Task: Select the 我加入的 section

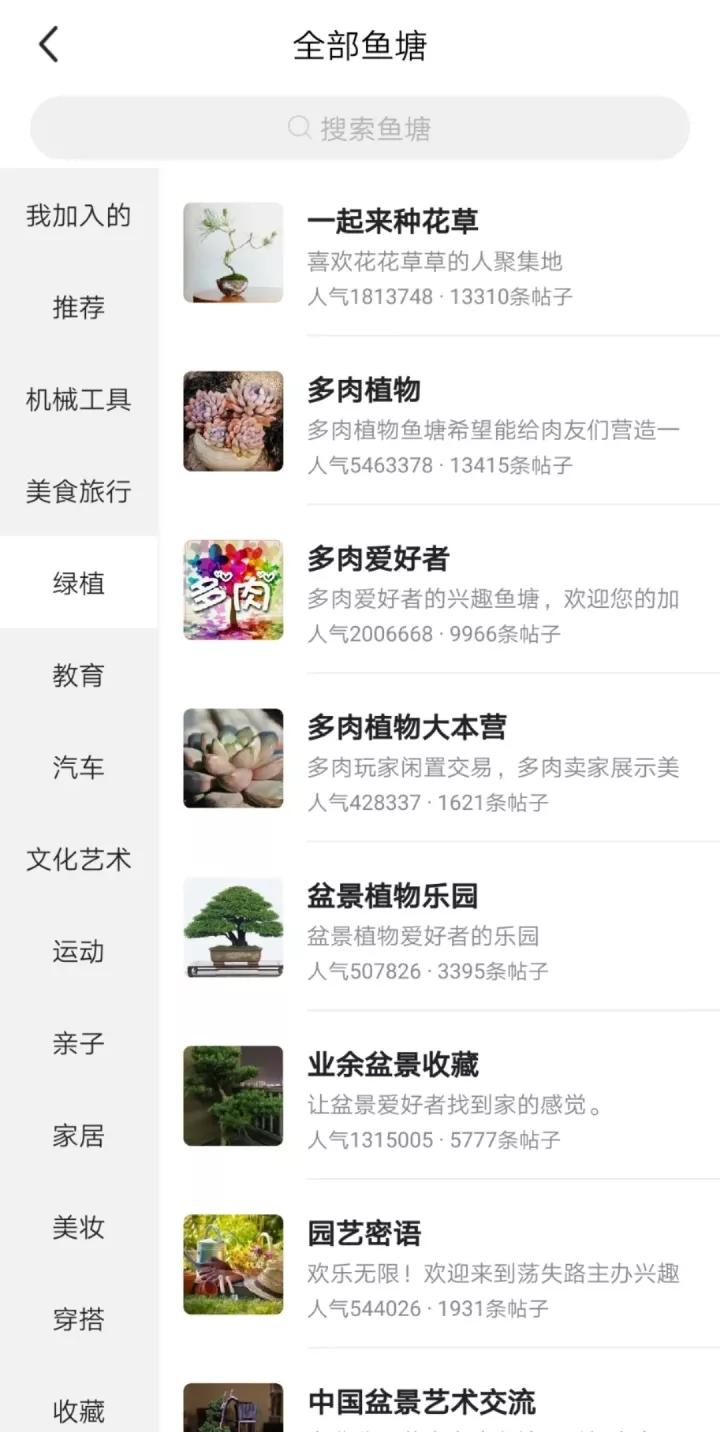Action: point(78,216)
